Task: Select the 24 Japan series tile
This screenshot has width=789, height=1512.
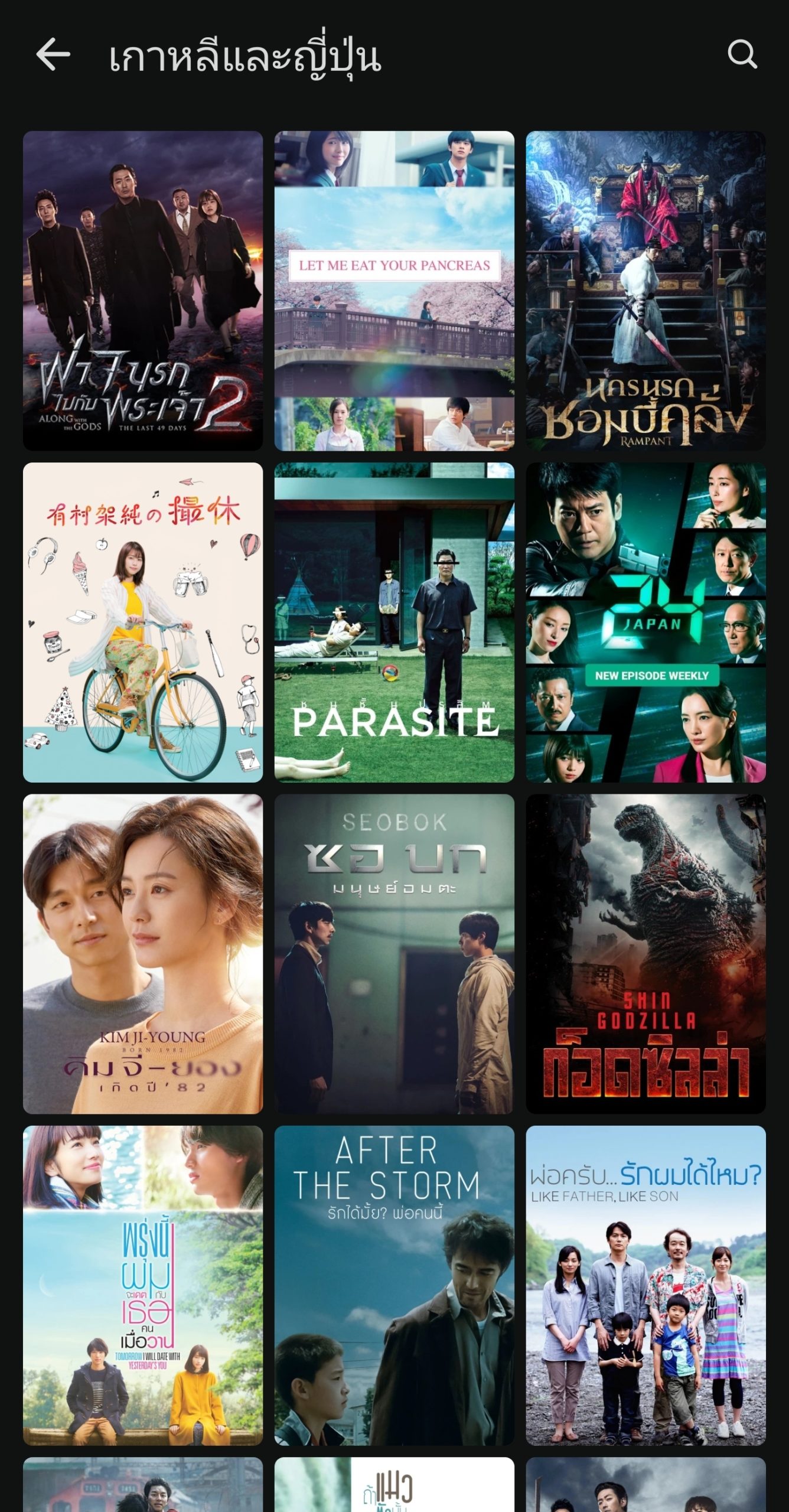Action: click(646, 623)
